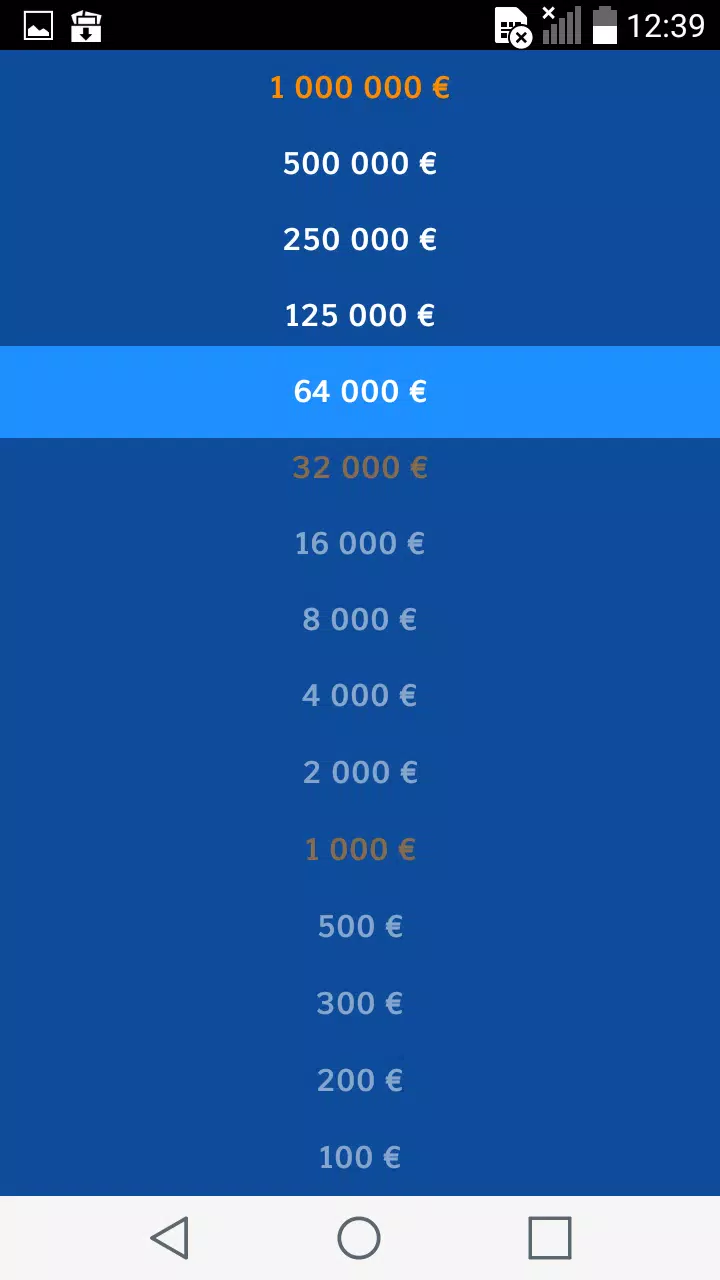
Task: Select the 32 000 € milestone amount
Action: point(360,467)
